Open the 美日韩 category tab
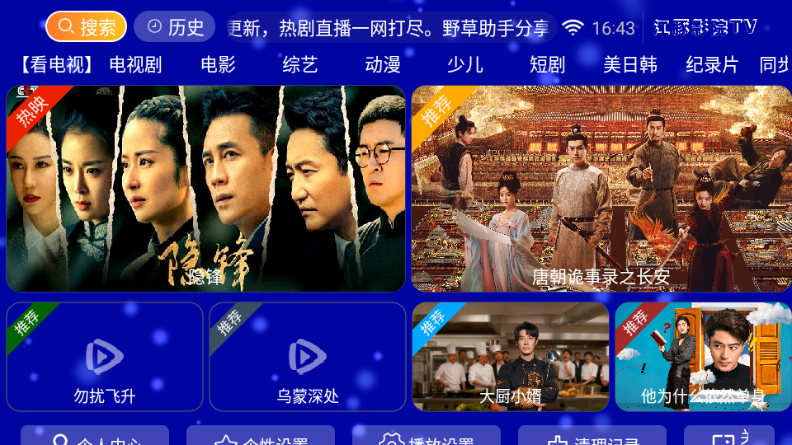 (630, 65)
